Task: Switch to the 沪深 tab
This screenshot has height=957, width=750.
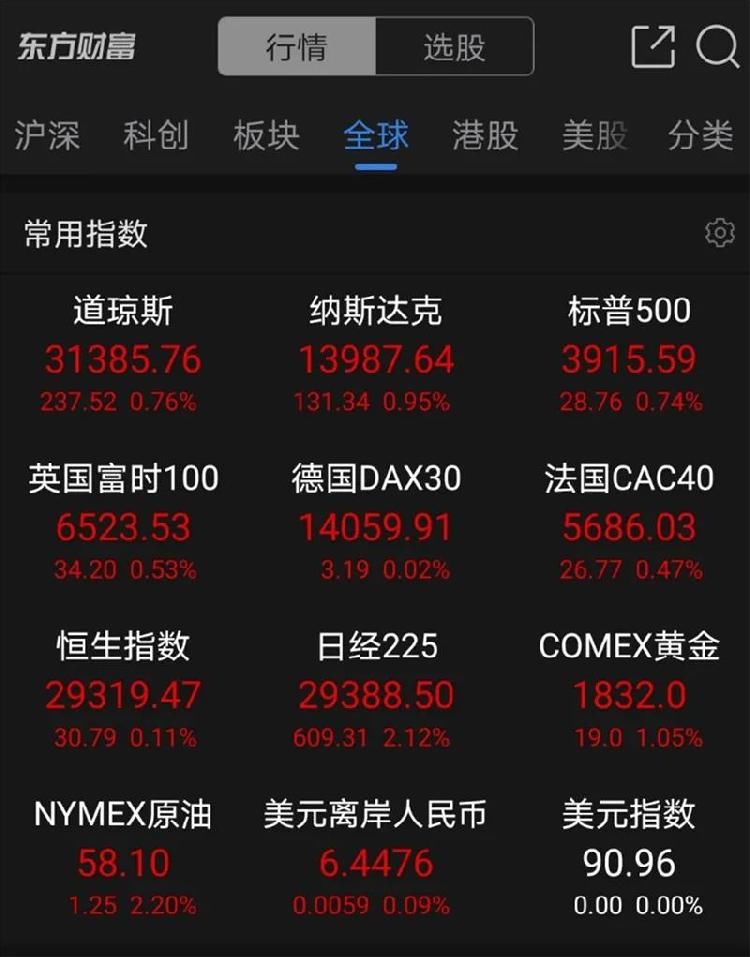Action: coord(47,135)
